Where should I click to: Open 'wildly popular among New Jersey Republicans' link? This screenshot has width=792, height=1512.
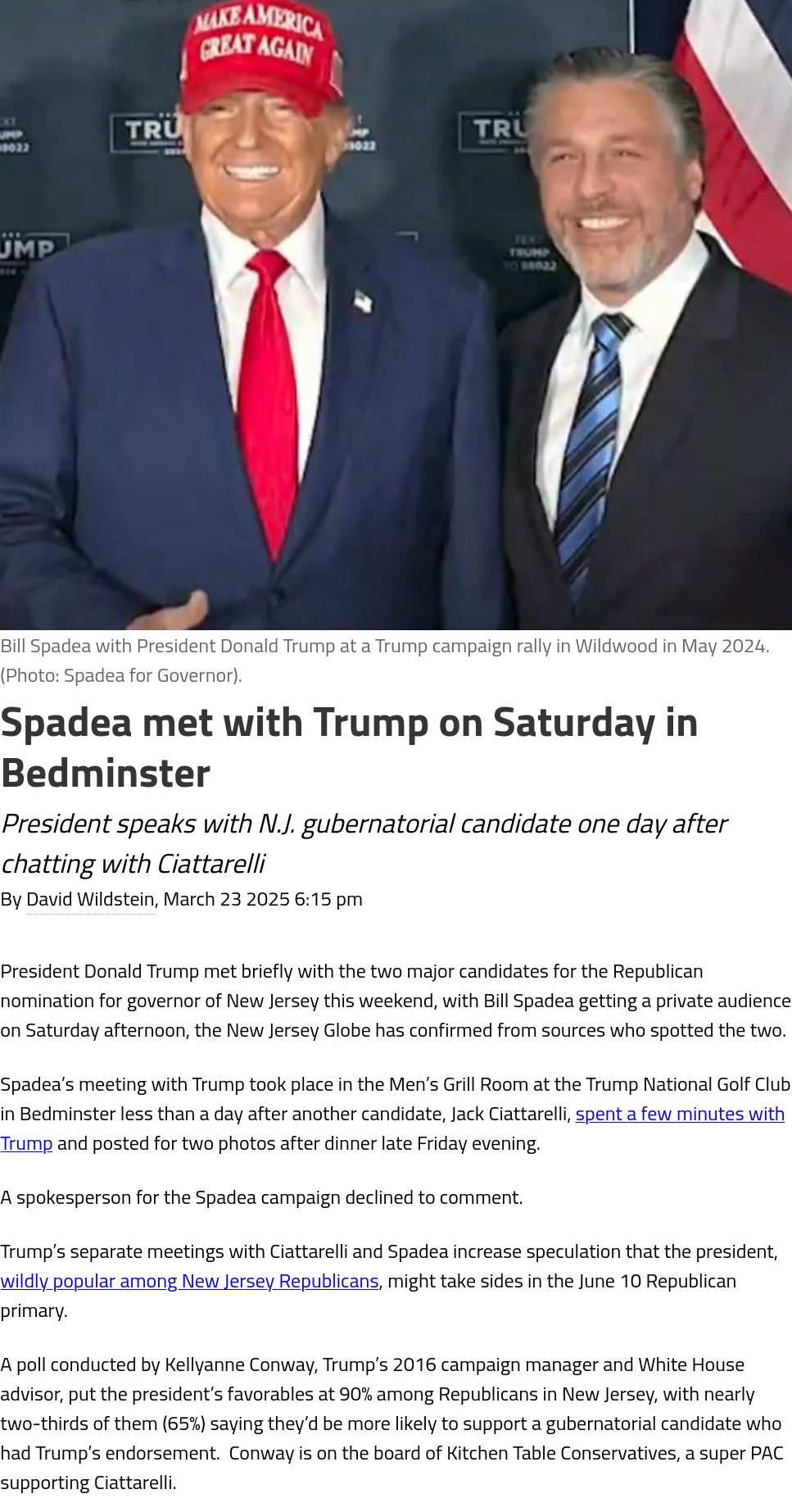(189, 1281)
